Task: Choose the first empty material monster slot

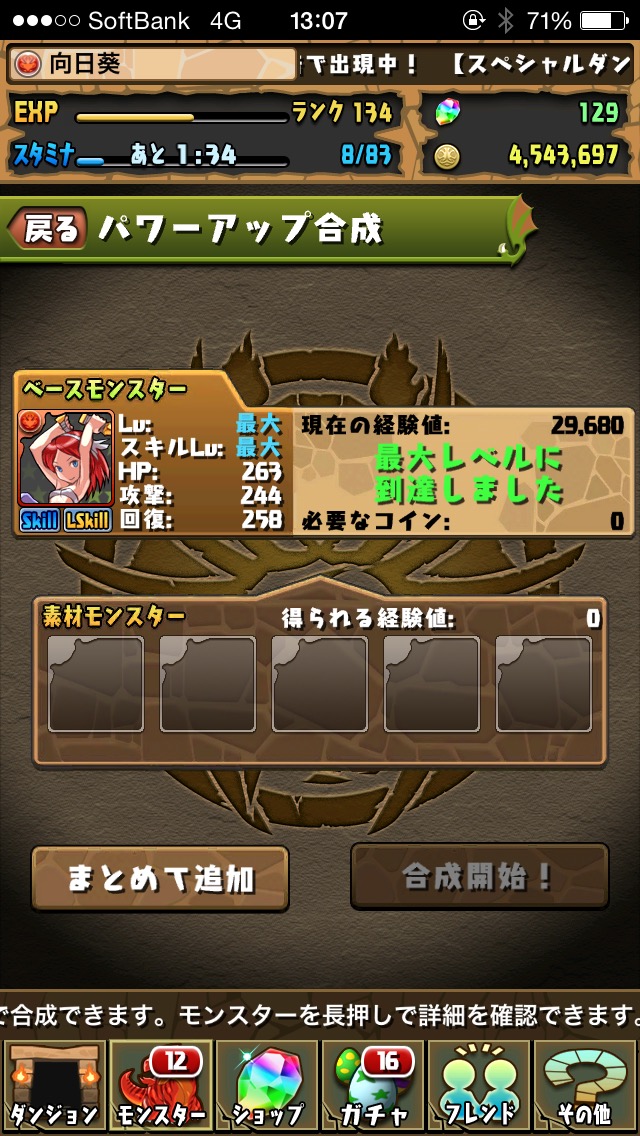Action: coord(96,684)
